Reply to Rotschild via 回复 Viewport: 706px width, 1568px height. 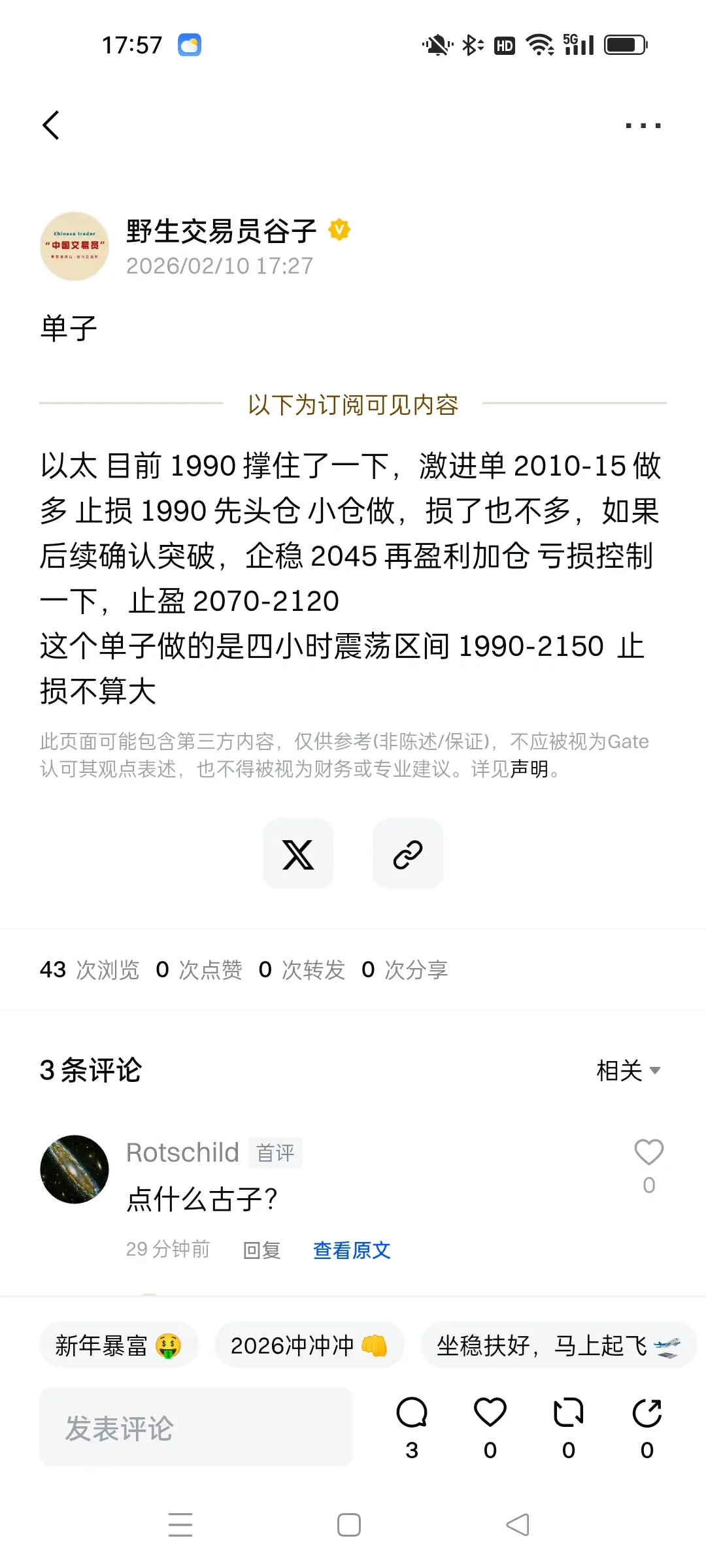click(x=261, y=1249)
